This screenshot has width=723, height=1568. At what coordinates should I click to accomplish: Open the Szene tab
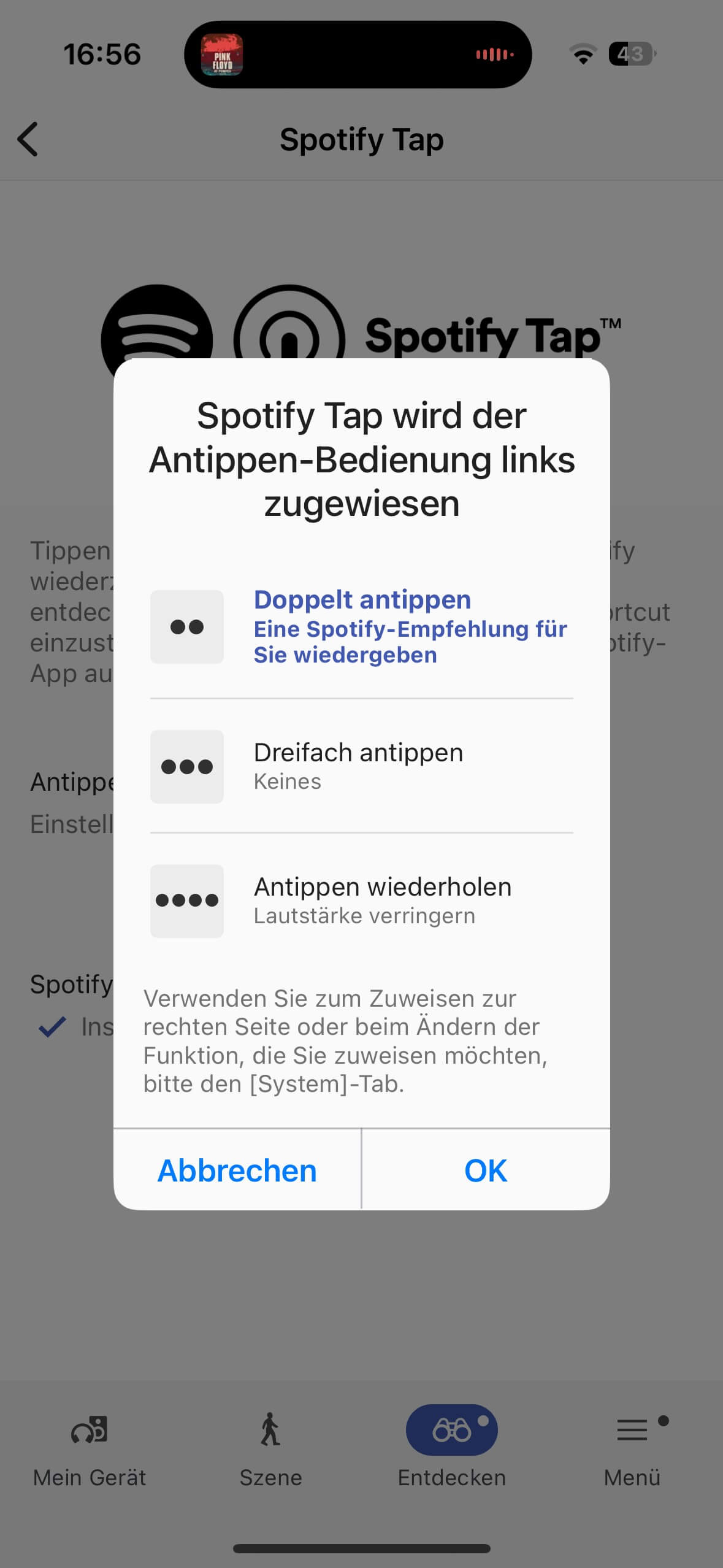(x=270, y=1448)
